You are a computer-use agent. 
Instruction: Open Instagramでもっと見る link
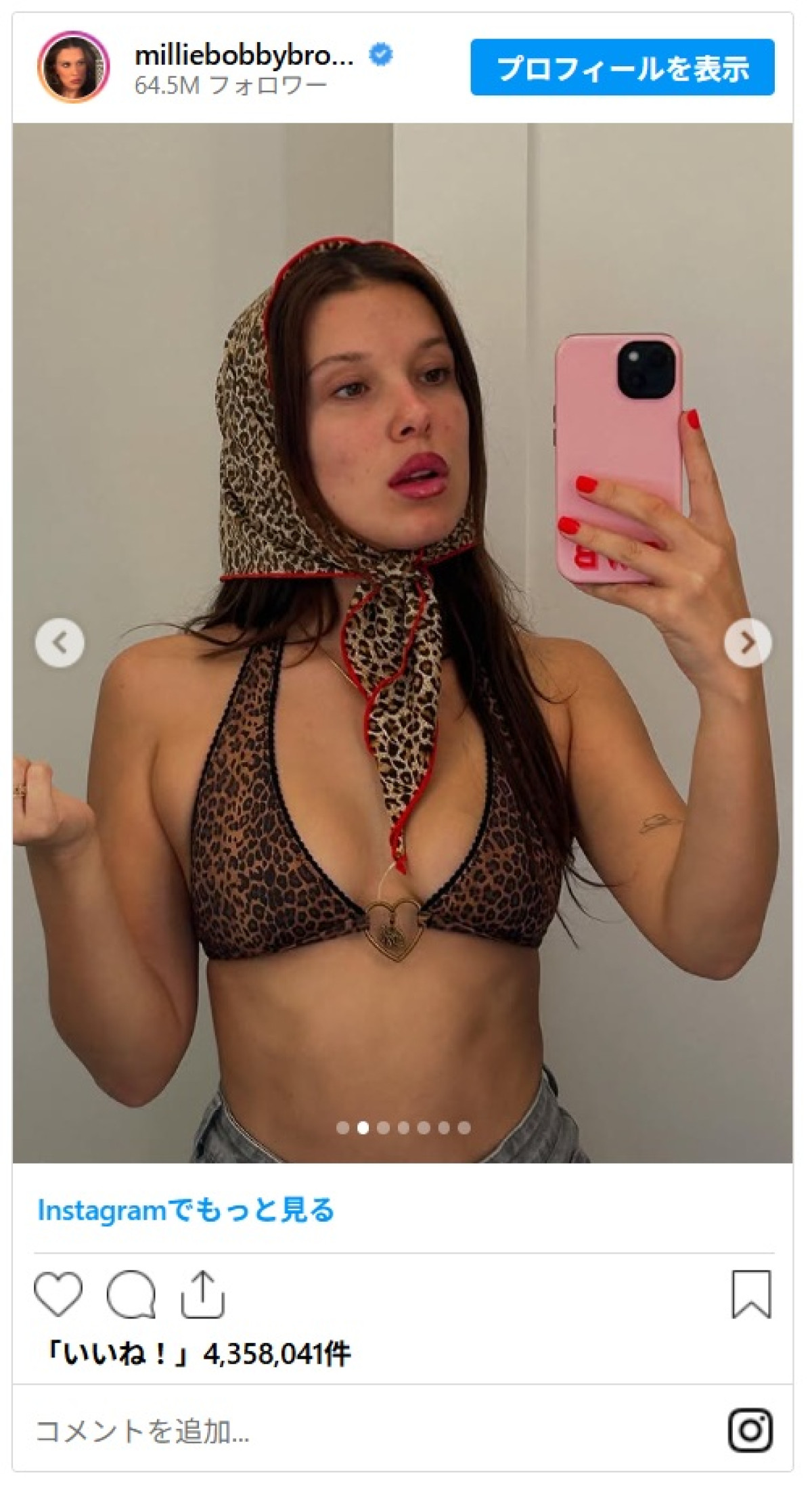point(185,1211)
